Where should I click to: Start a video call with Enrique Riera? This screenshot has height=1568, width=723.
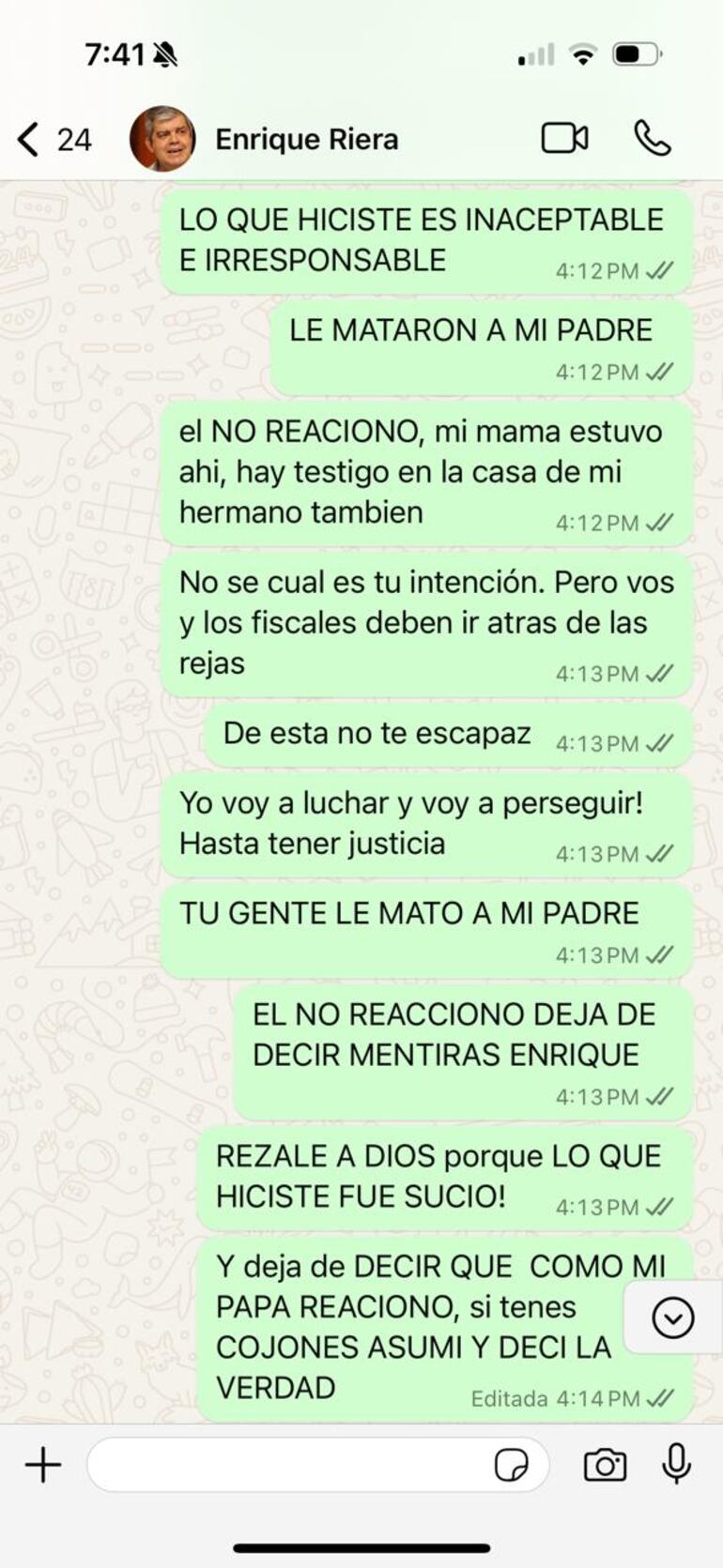click(x=564, y=138)
